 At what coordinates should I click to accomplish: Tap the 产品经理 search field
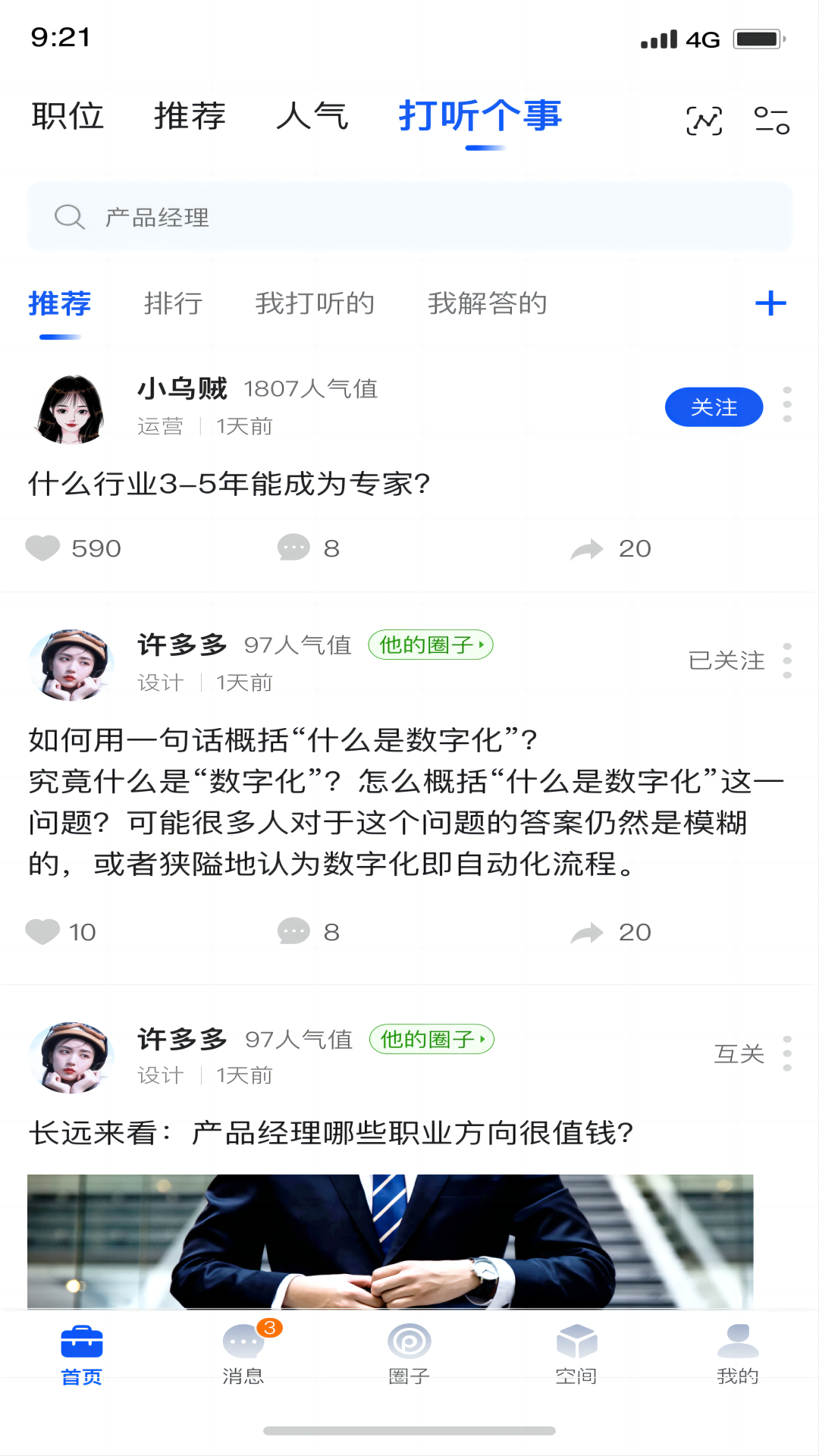(x=409, y=217)
